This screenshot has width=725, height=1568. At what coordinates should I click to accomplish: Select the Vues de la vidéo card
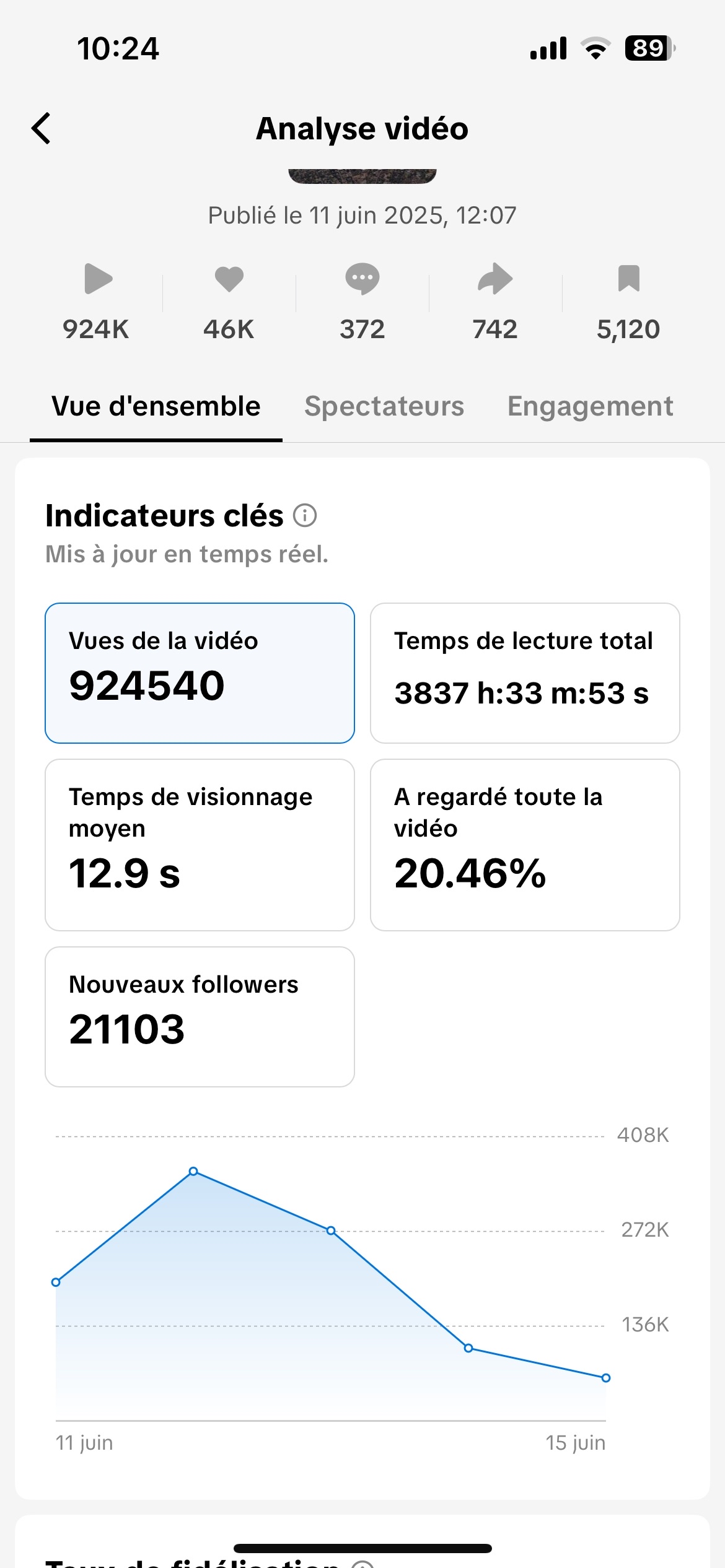[200, 673]
